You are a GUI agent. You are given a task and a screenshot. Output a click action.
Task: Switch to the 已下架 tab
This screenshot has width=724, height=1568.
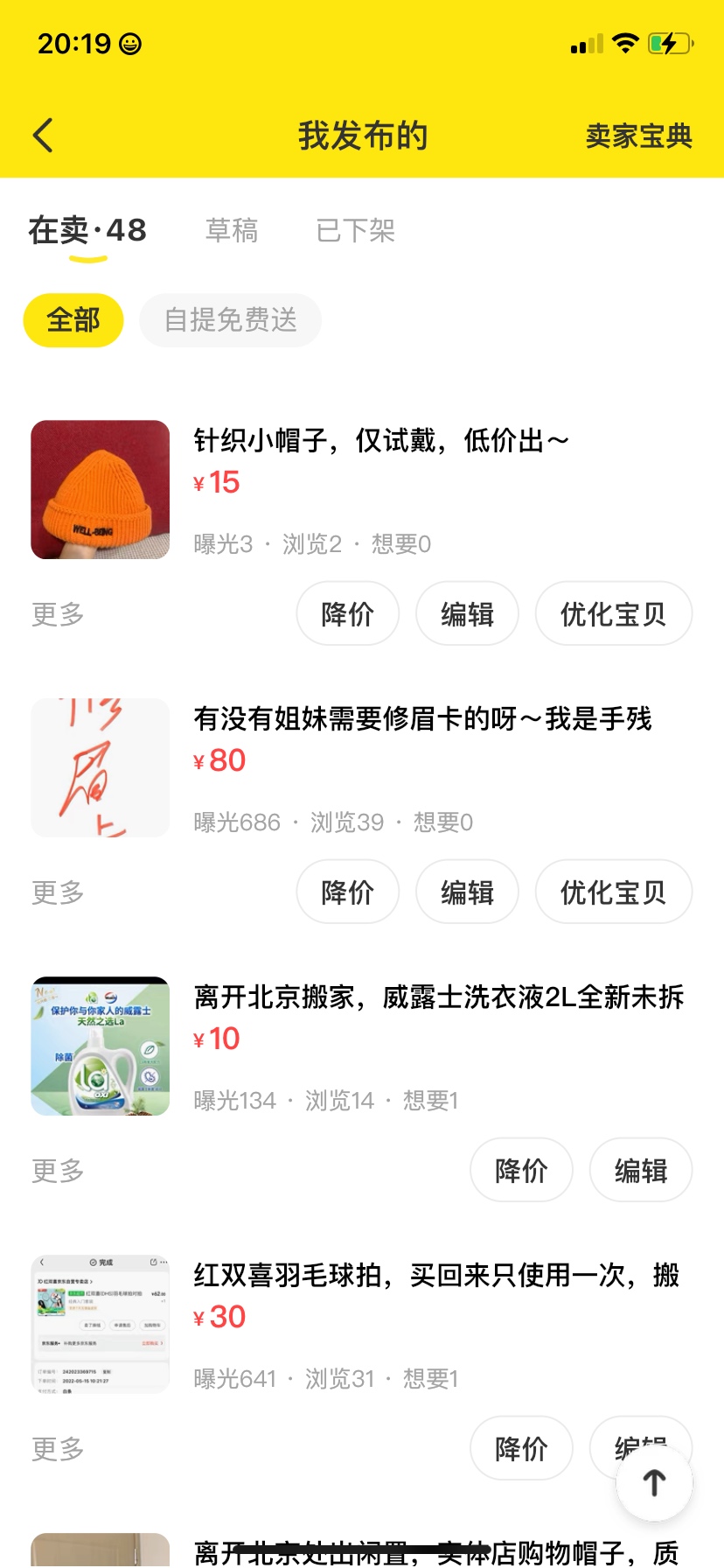pos(355,230)
